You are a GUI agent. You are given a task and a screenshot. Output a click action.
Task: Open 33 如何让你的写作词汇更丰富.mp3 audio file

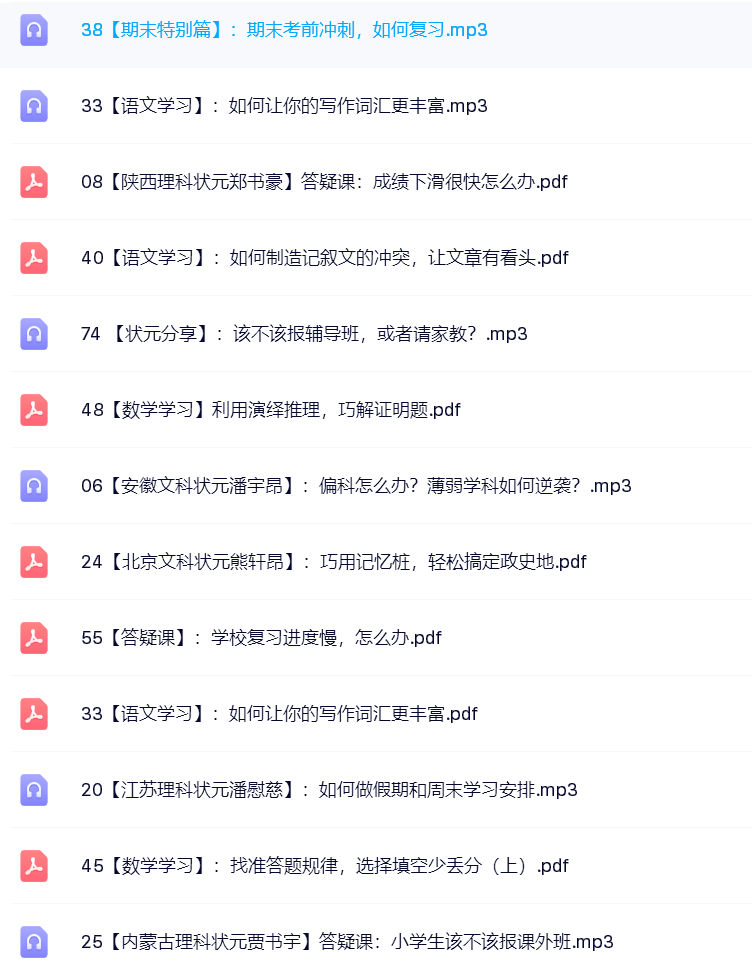tap(284, 106)
